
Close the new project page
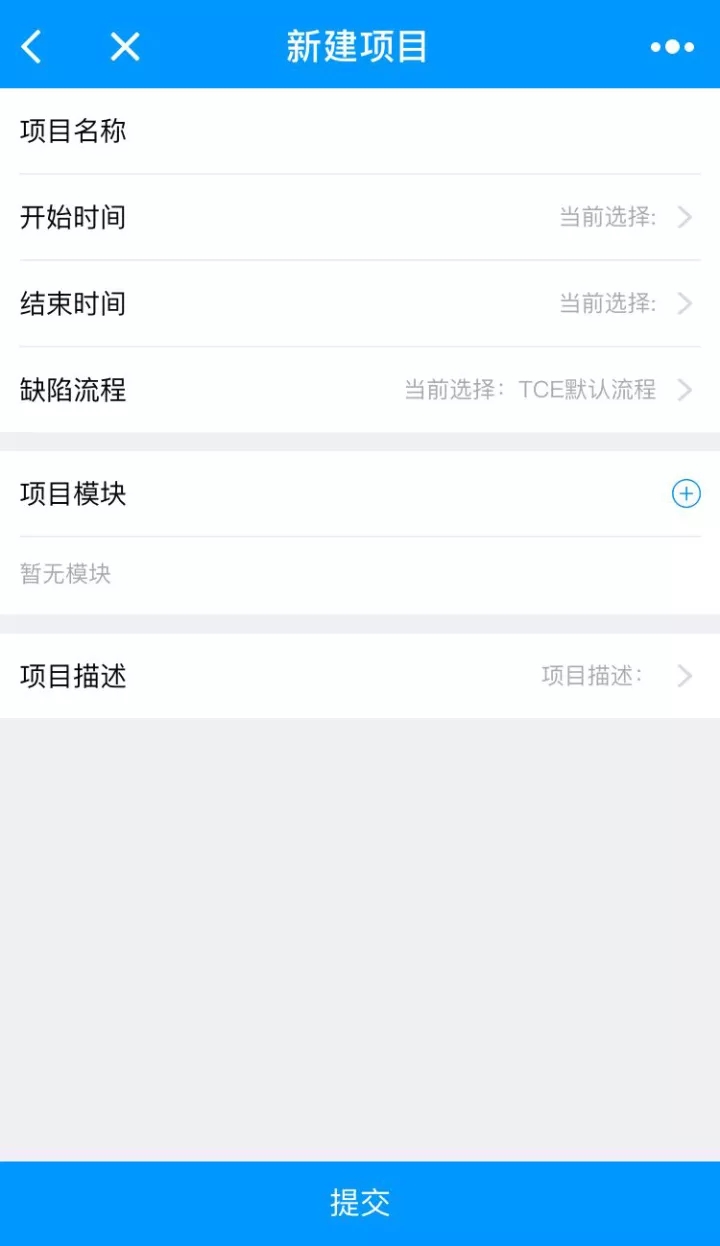click(125, 46)
